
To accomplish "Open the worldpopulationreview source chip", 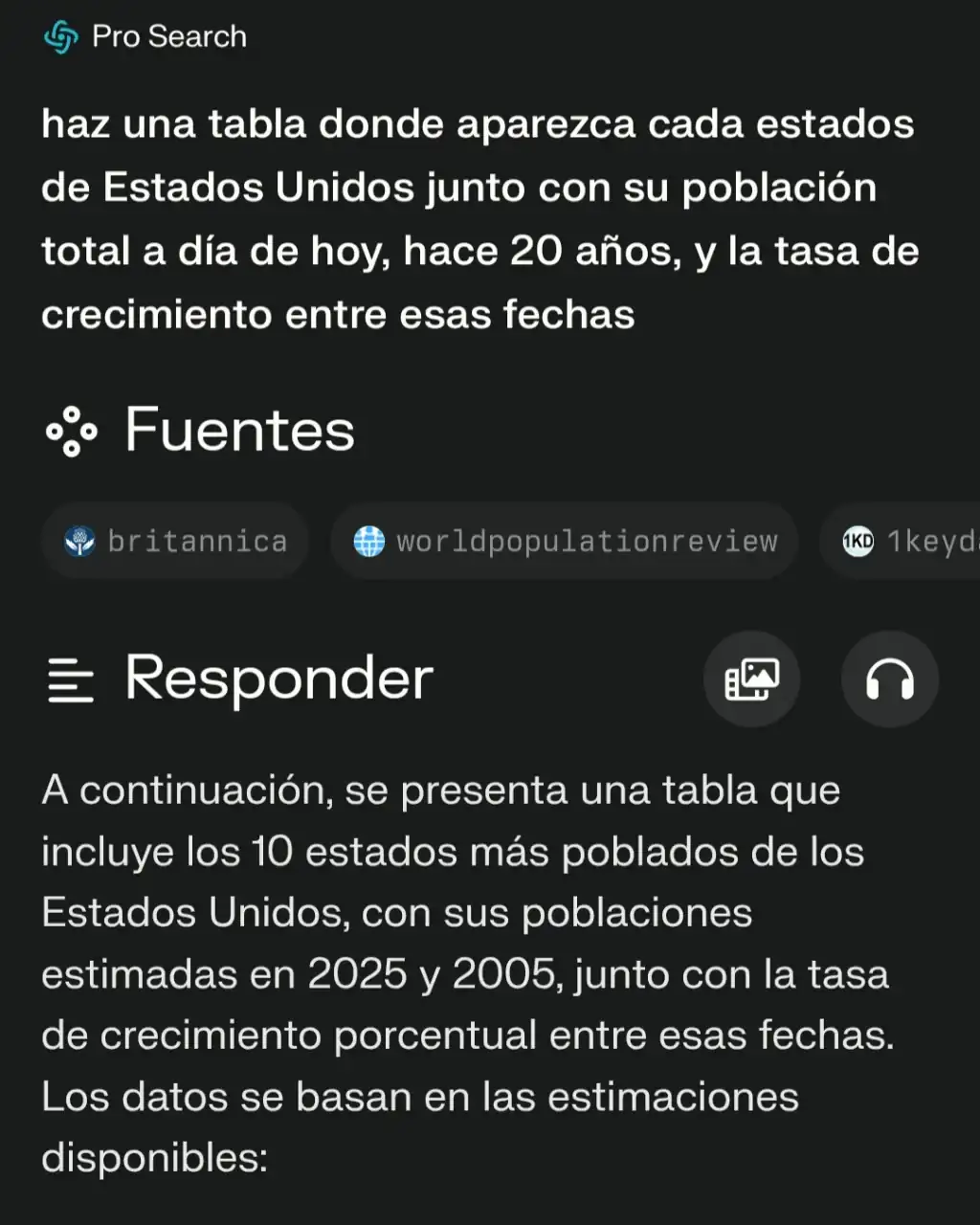I will pos(564,542).
